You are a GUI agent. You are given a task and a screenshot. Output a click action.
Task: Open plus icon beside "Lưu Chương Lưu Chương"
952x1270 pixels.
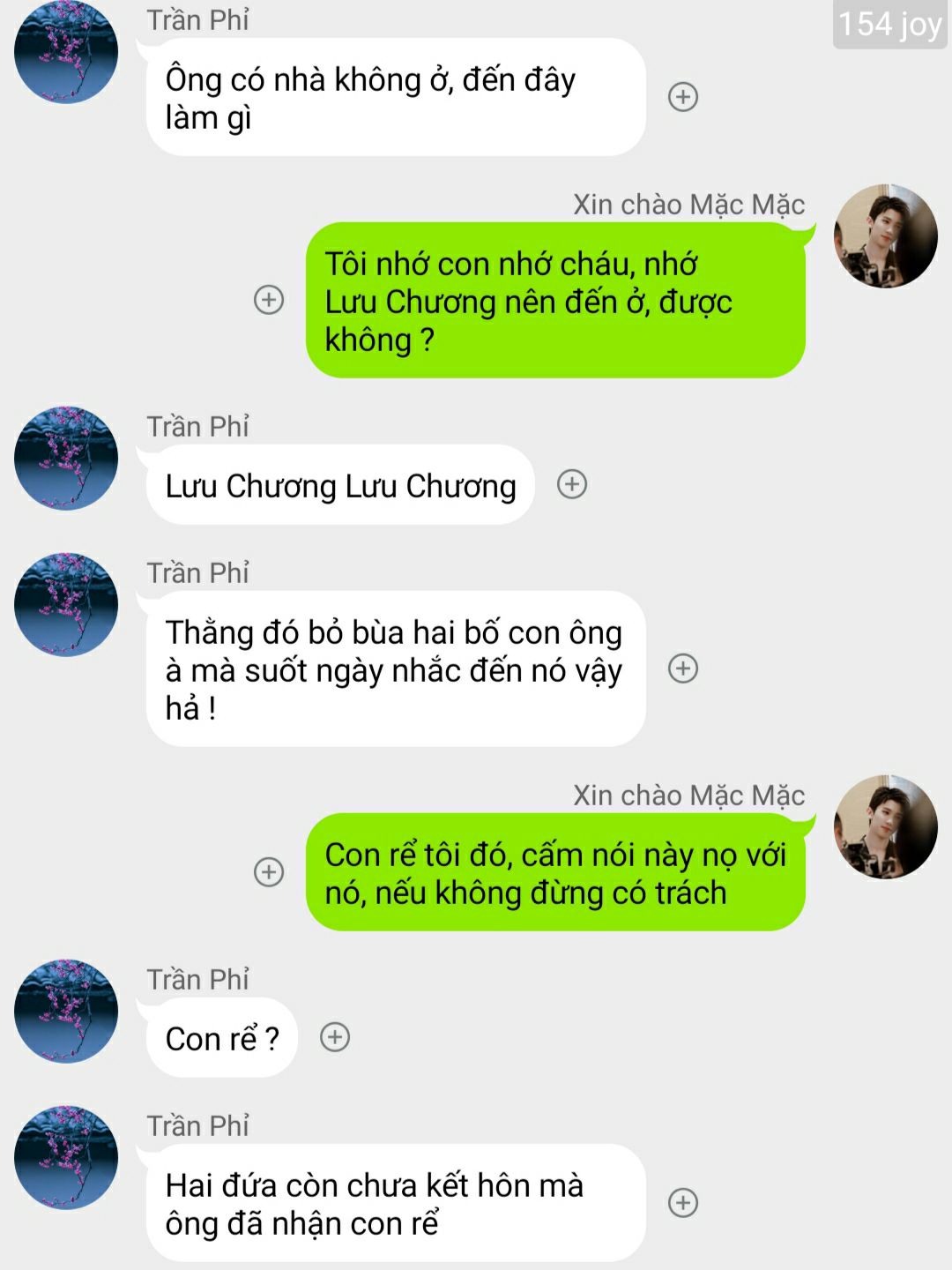(x=572, y=484)
